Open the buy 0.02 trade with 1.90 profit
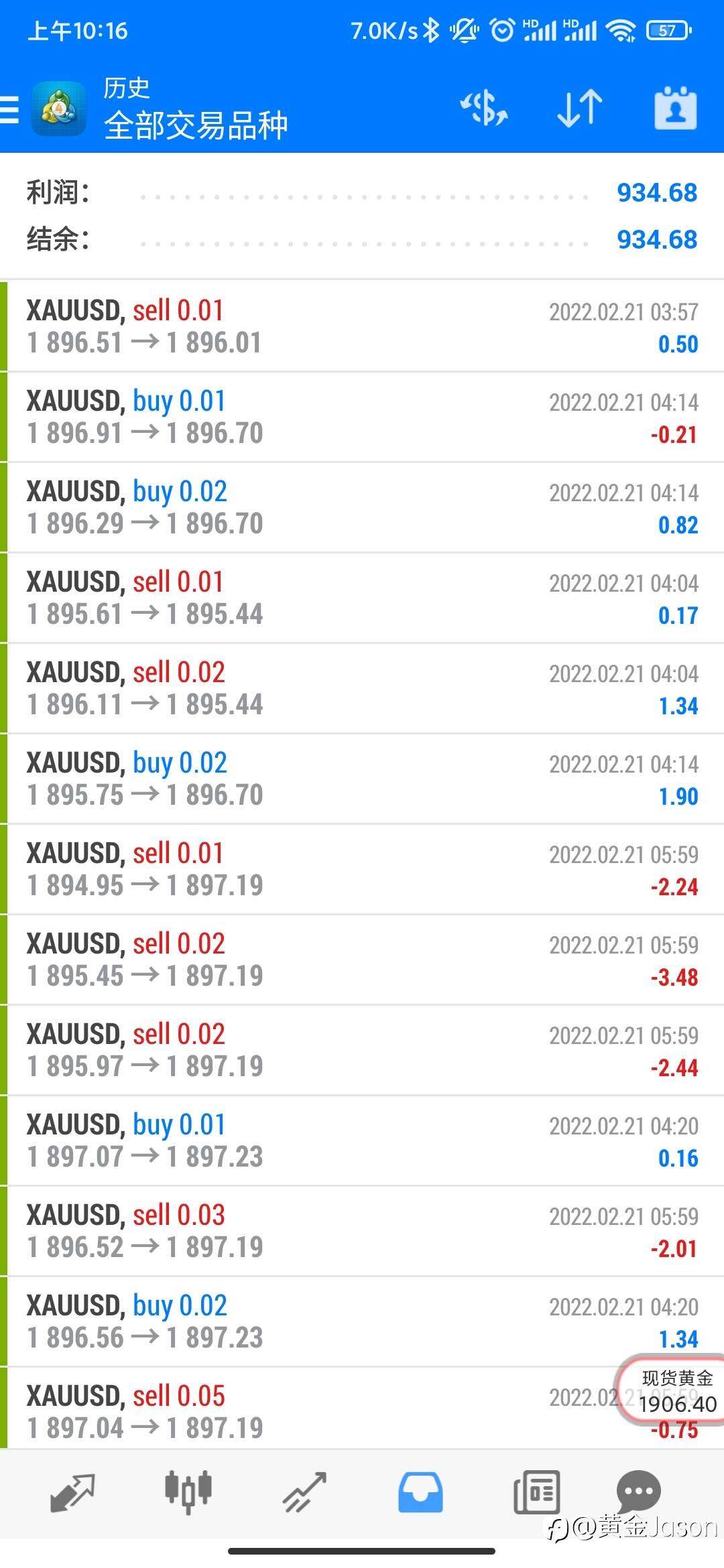 (x=362, y=779)
